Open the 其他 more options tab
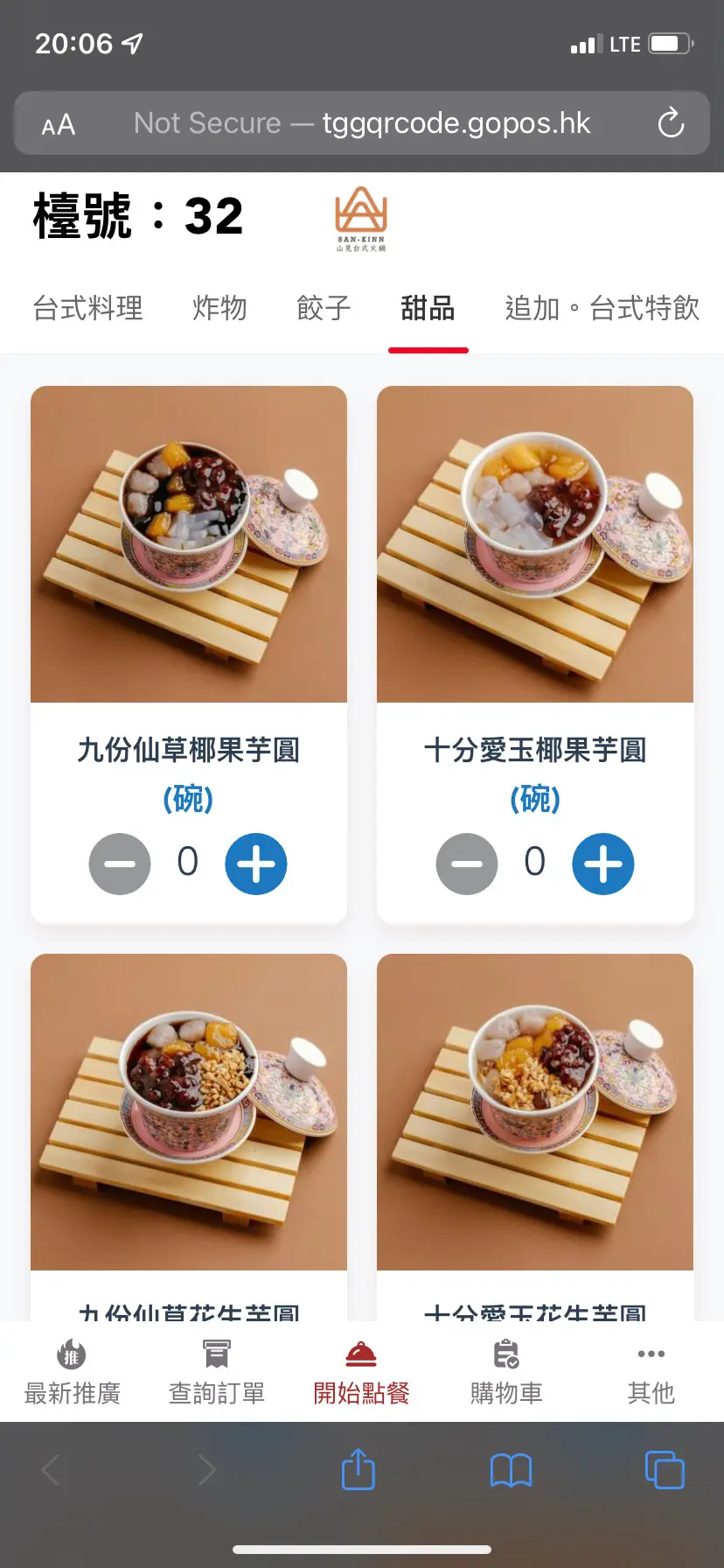This screenshot has width=724, height=1568. 651,1372
